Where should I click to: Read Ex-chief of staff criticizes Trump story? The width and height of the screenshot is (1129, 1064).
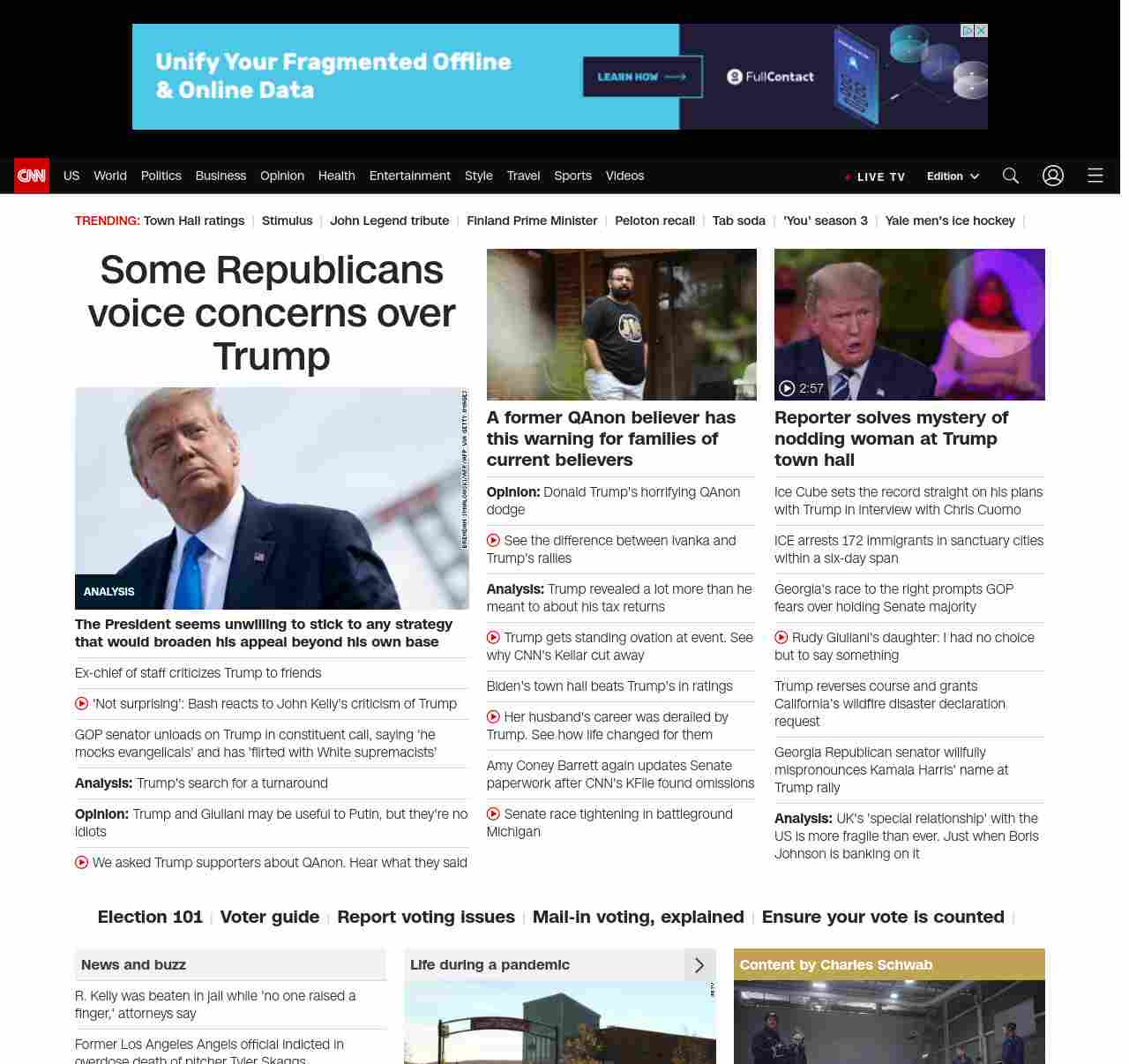click(x=198, y=673)
